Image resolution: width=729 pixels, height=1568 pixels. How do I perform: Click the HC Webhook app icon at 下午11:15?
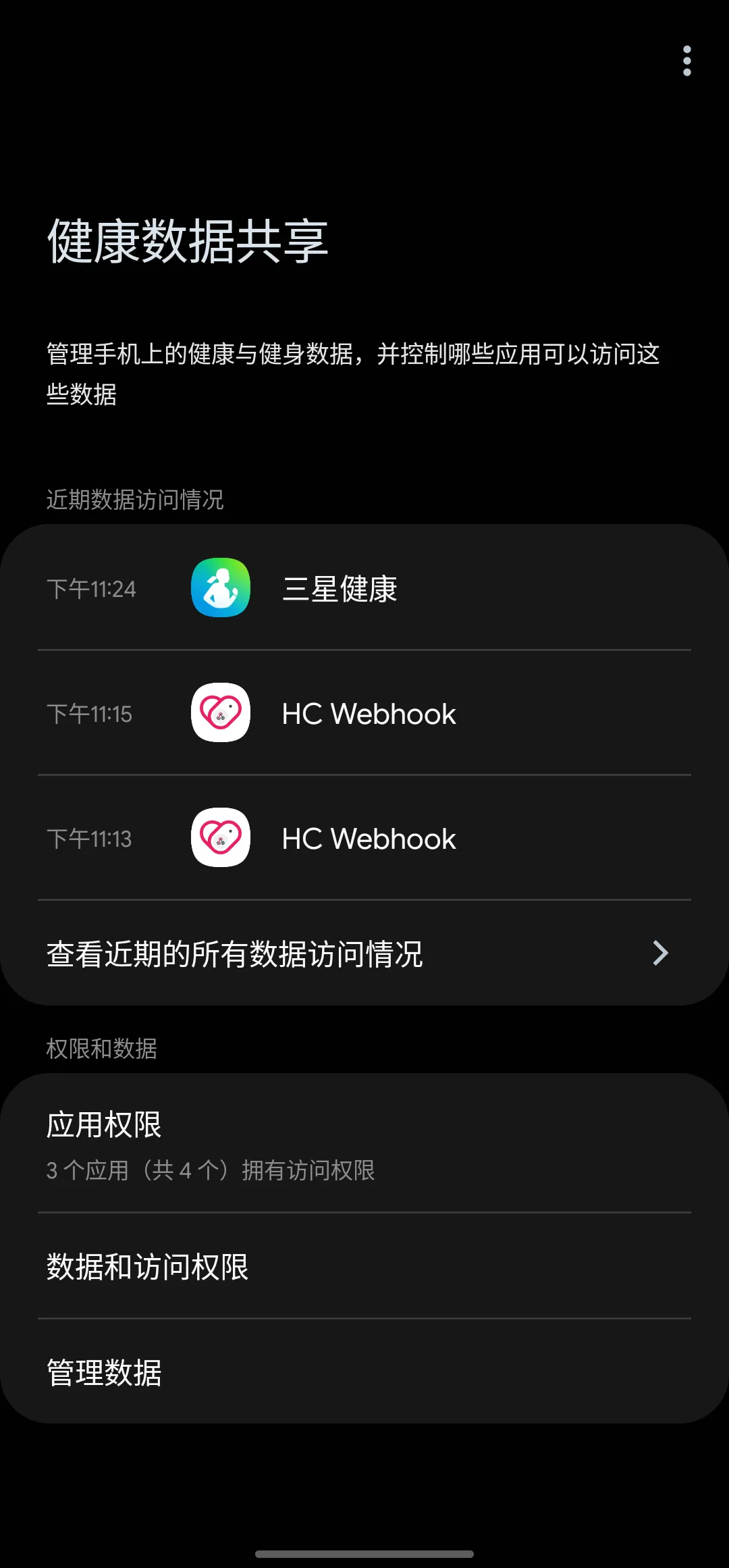coord(220,712)
